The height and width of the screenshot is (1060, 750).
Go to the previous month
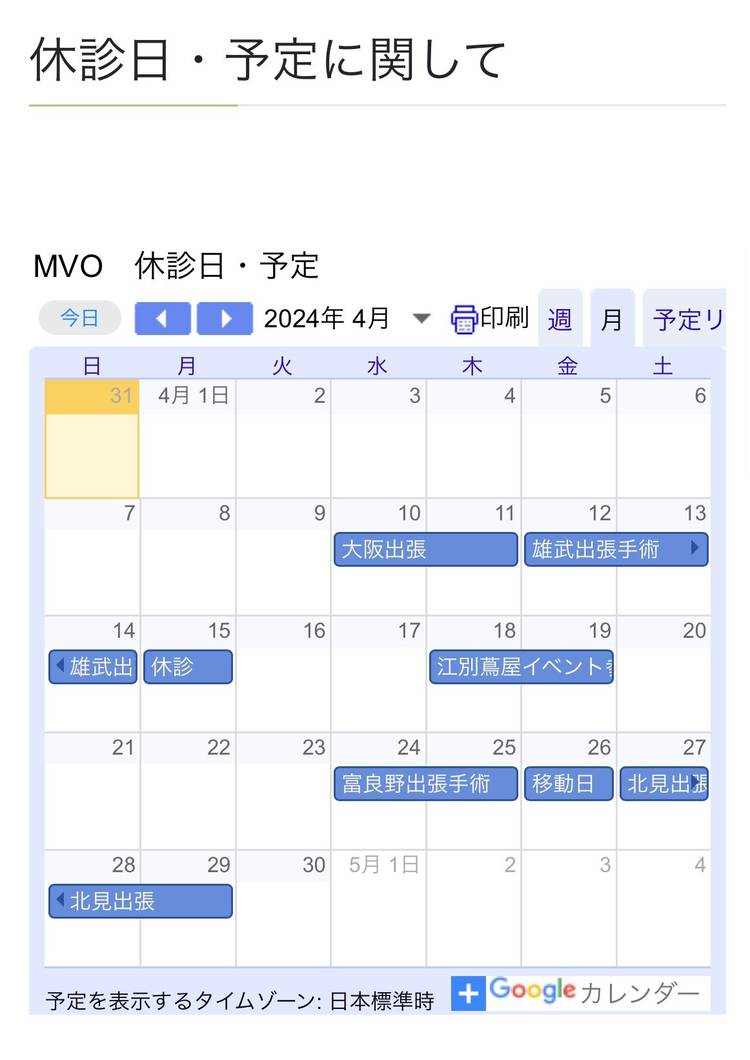(162, 318)
